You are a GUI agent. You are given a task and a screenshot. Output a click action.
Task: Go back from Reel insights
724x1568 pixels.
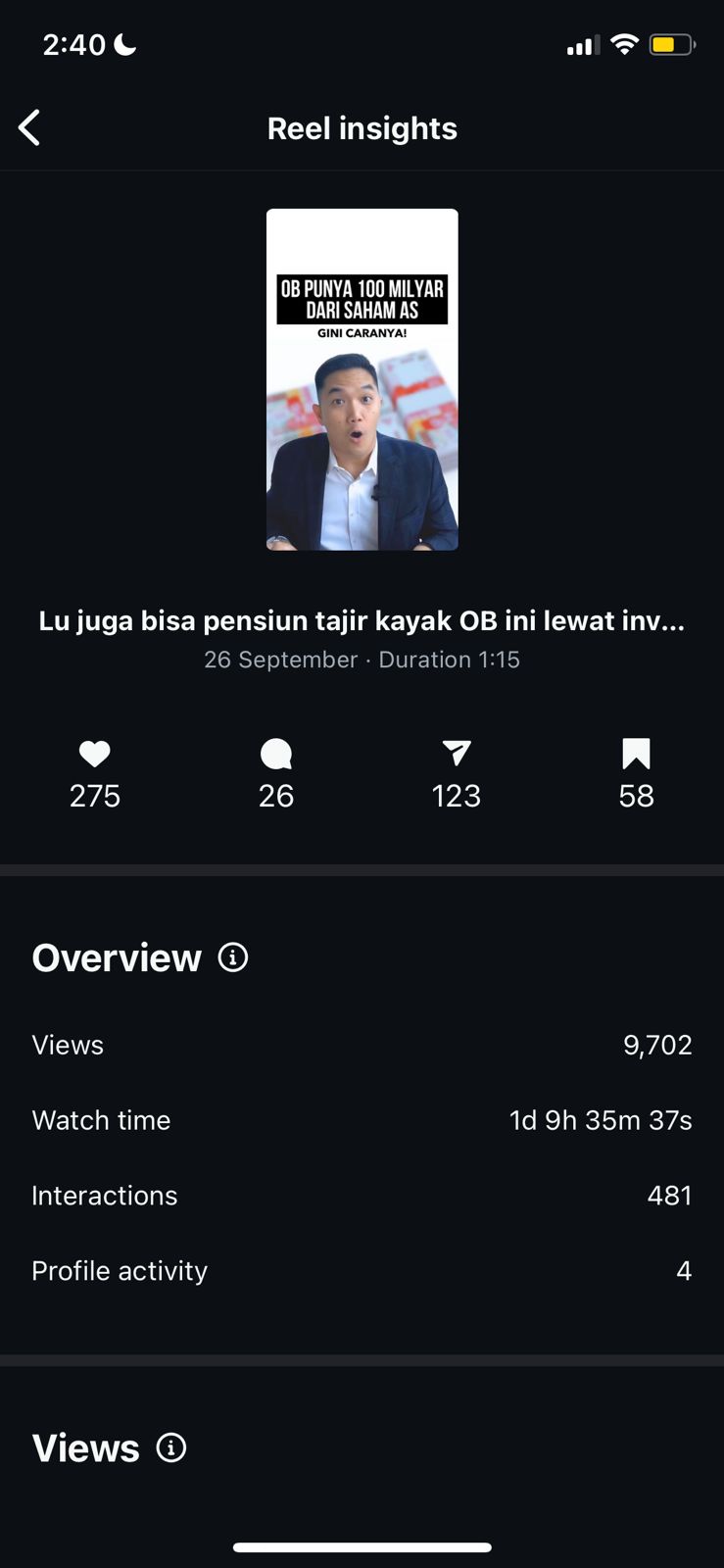[29, 127]
